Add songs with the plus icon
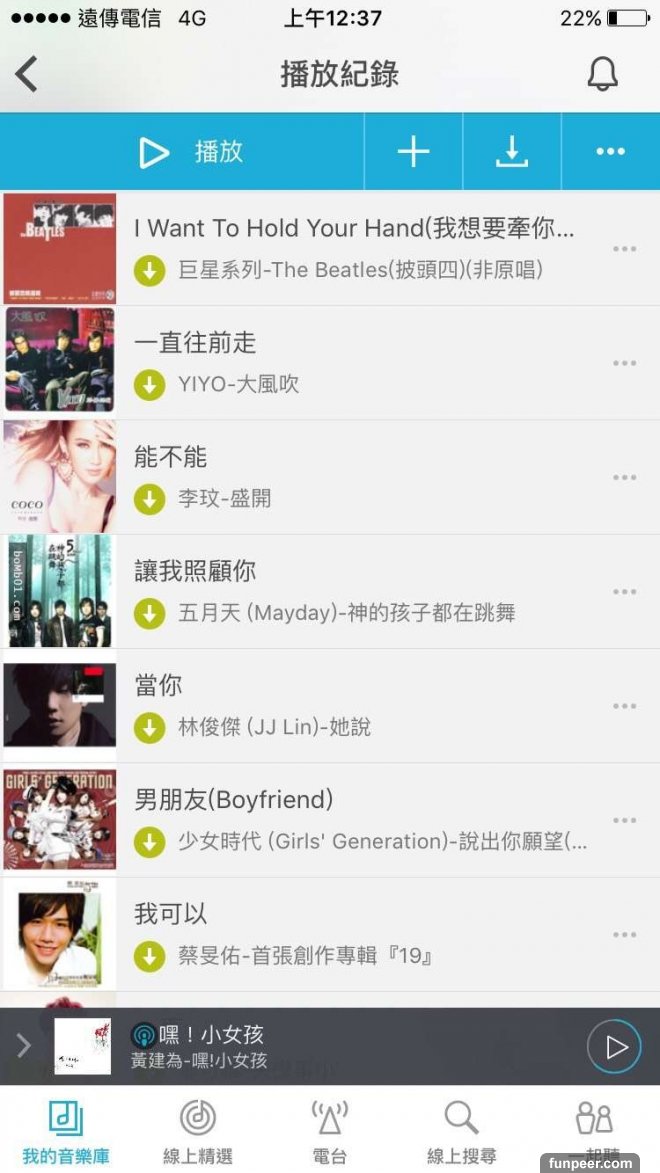The height and width of the screenshot is (1173, 660). 413,152
